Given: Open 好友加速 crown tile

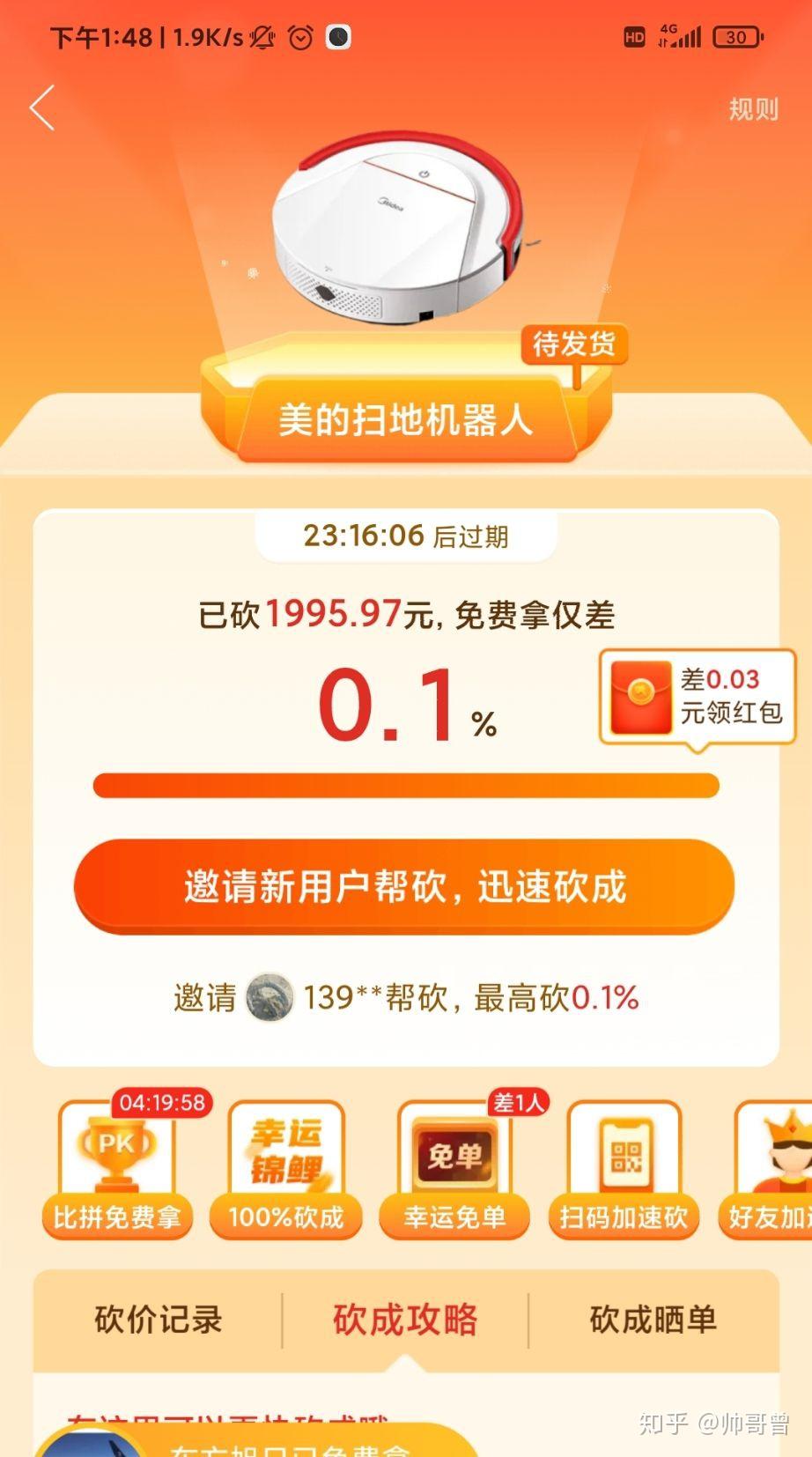Looking at the screenshot, I should pos(766,1169).
